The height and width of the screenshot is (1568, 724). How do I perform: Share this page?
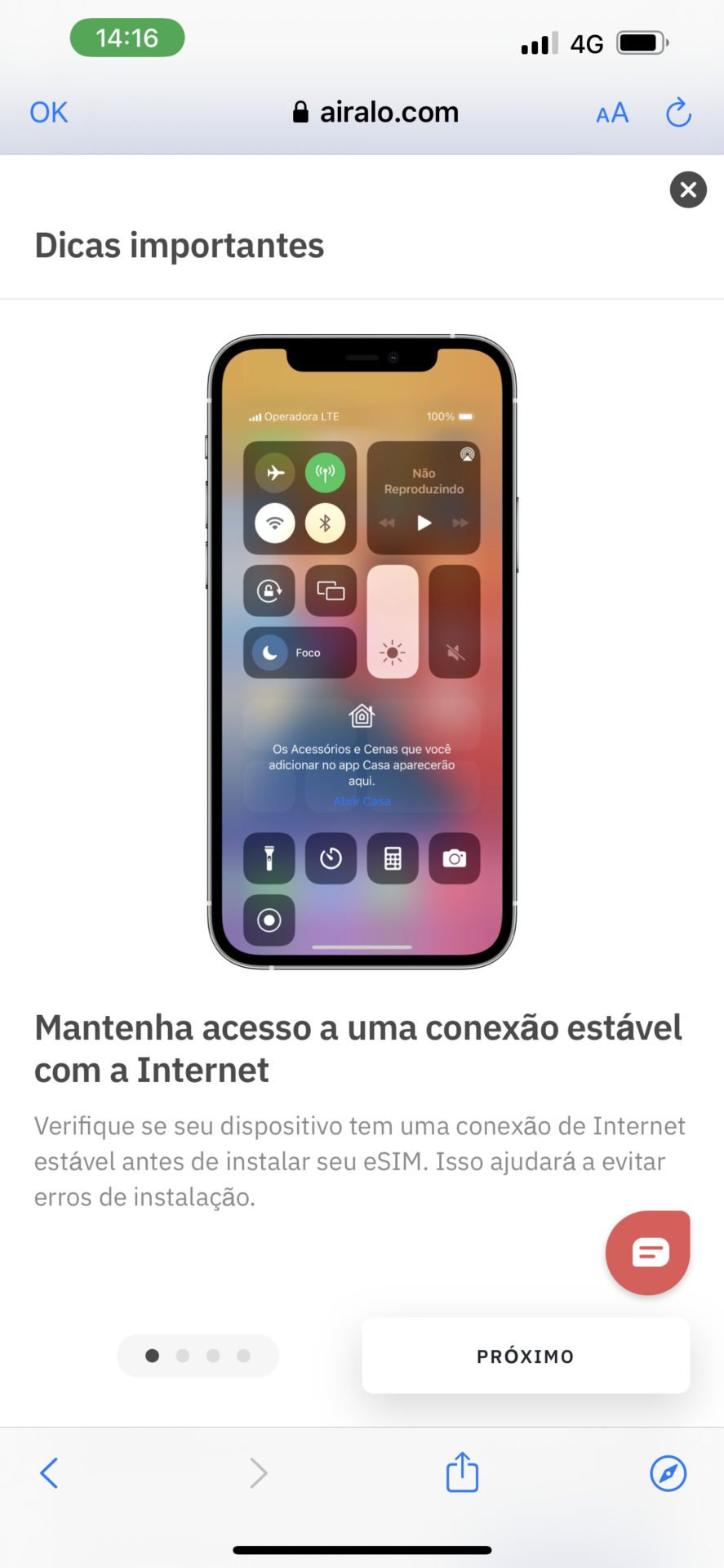click(x=462, y=1472)
